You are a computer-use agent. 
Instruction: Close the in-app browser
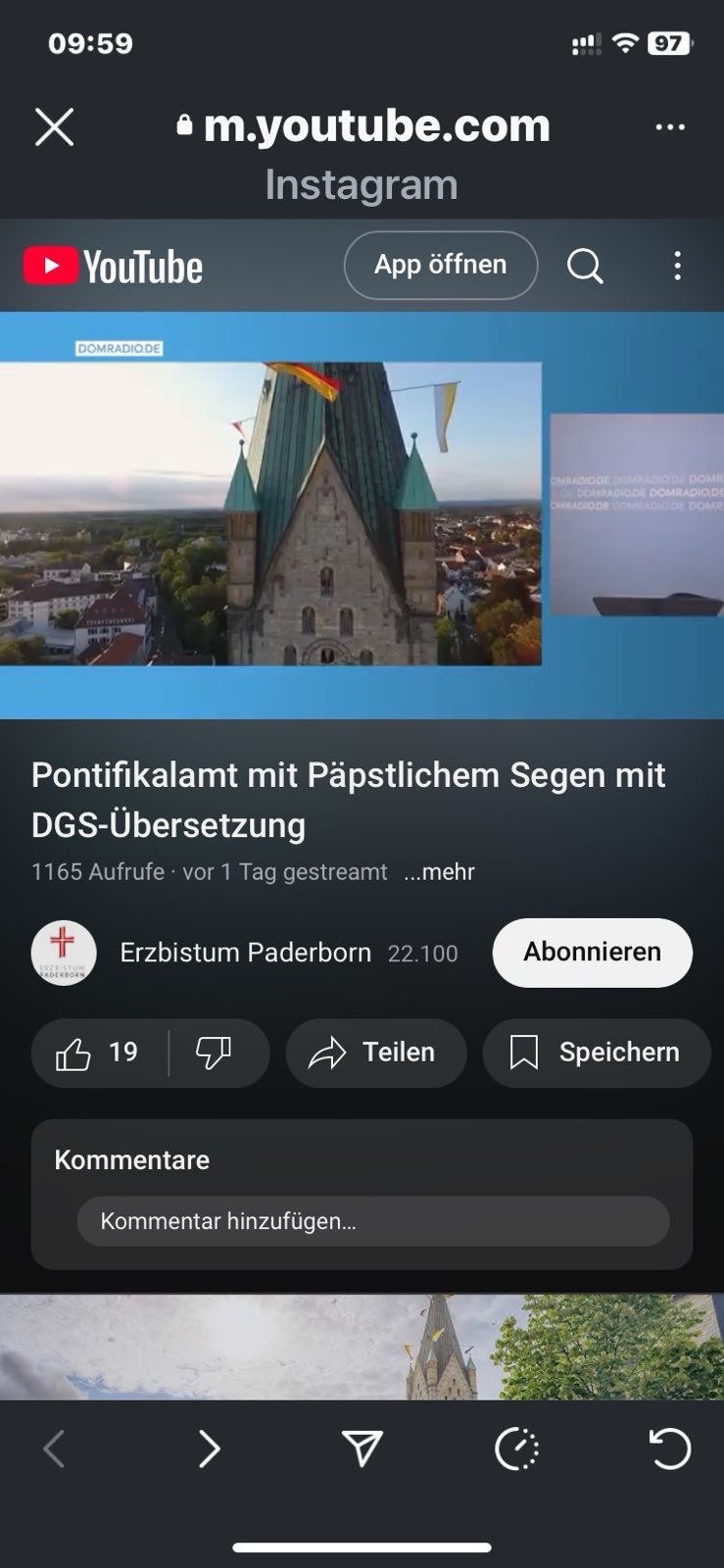pos(55,127)
